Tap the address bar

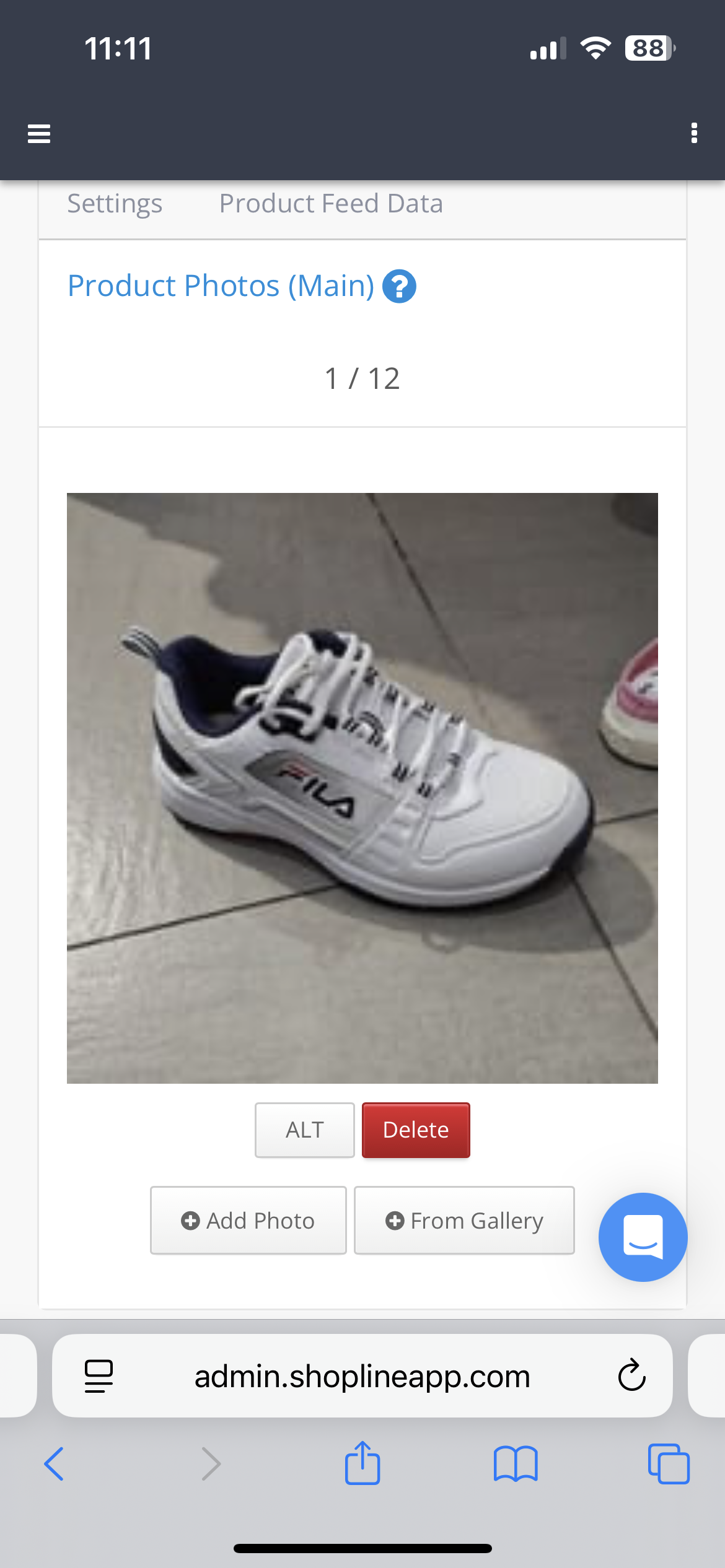pos(362,1375)
